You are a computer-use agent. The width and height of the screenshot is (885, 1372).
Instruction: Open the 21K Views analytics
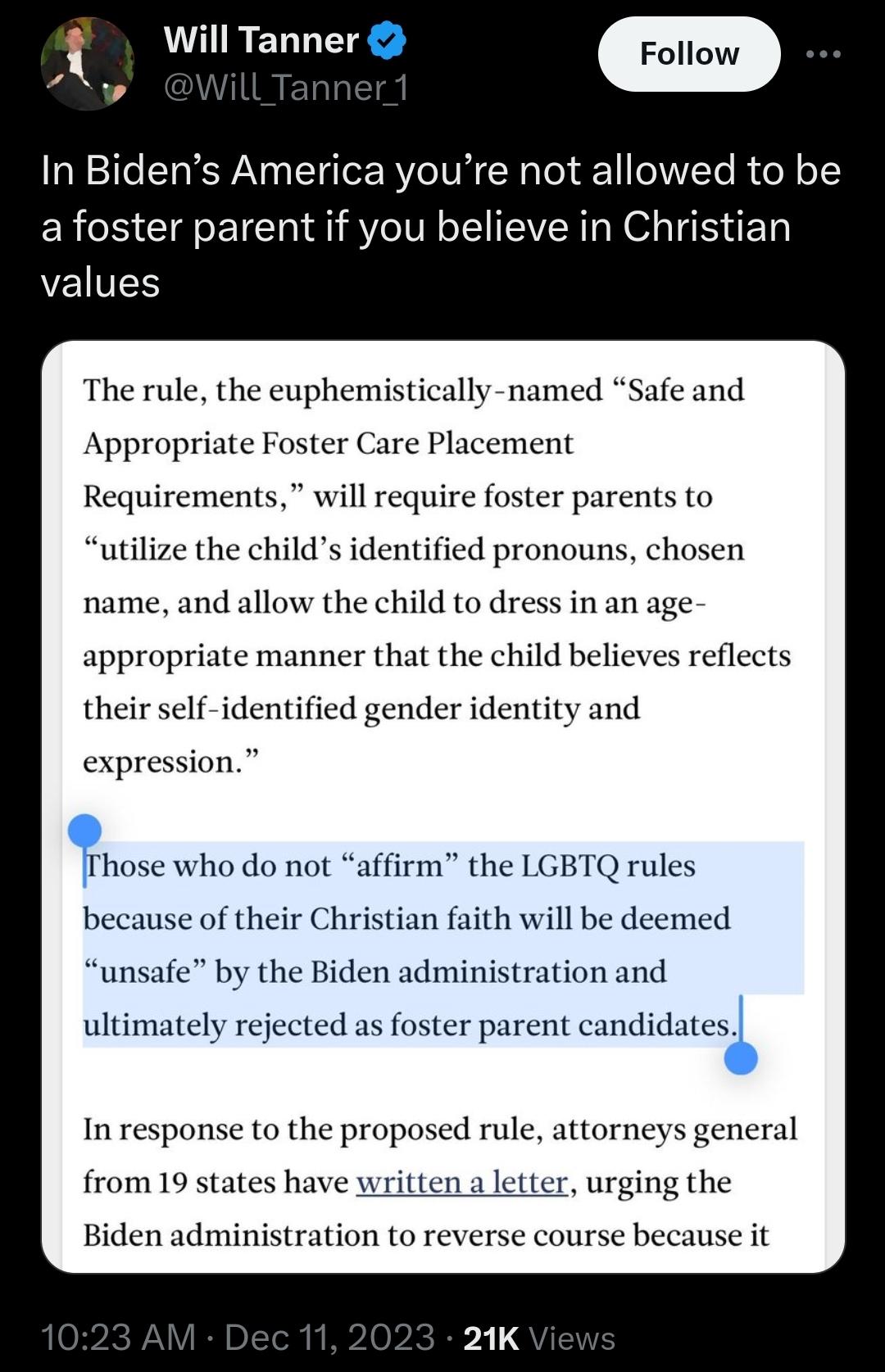pyautogui.click(x=538, y=1338)
